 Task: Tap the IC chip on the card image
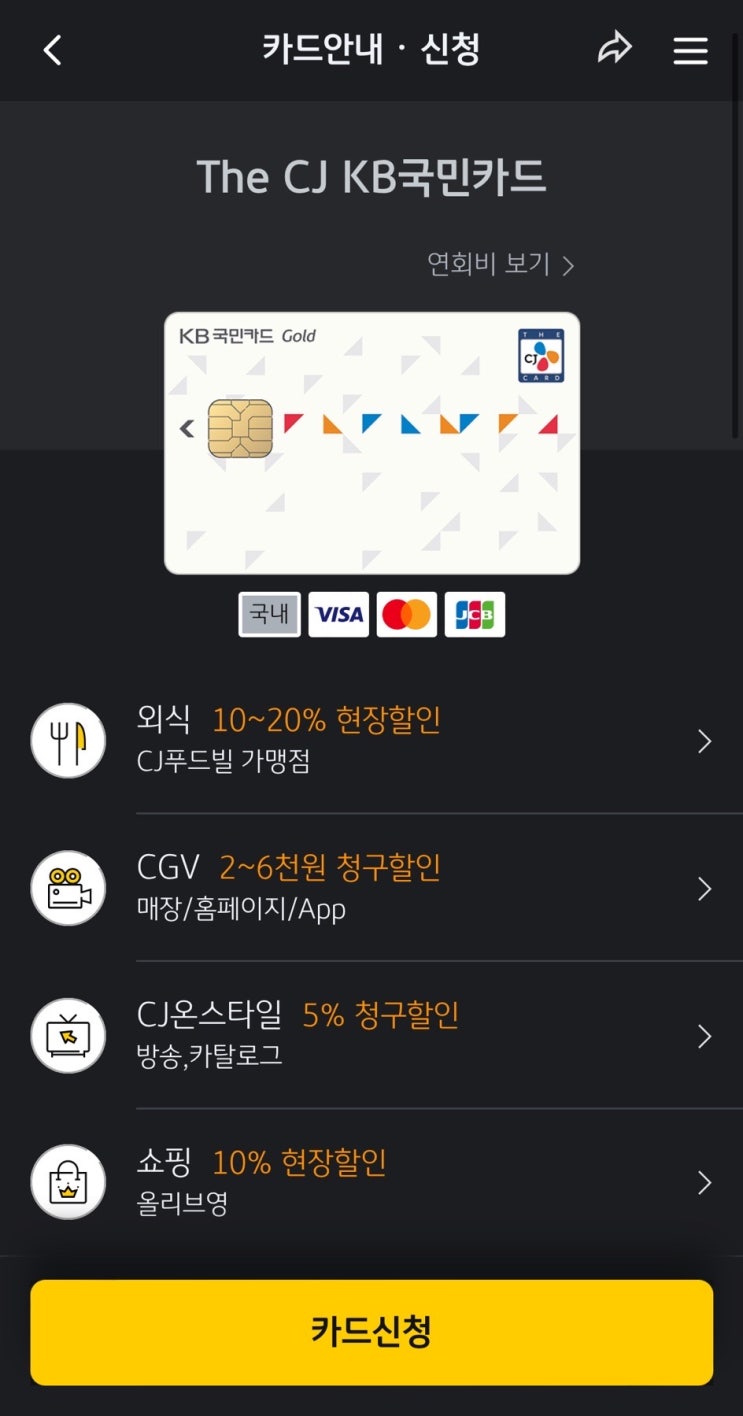(242, 426)
